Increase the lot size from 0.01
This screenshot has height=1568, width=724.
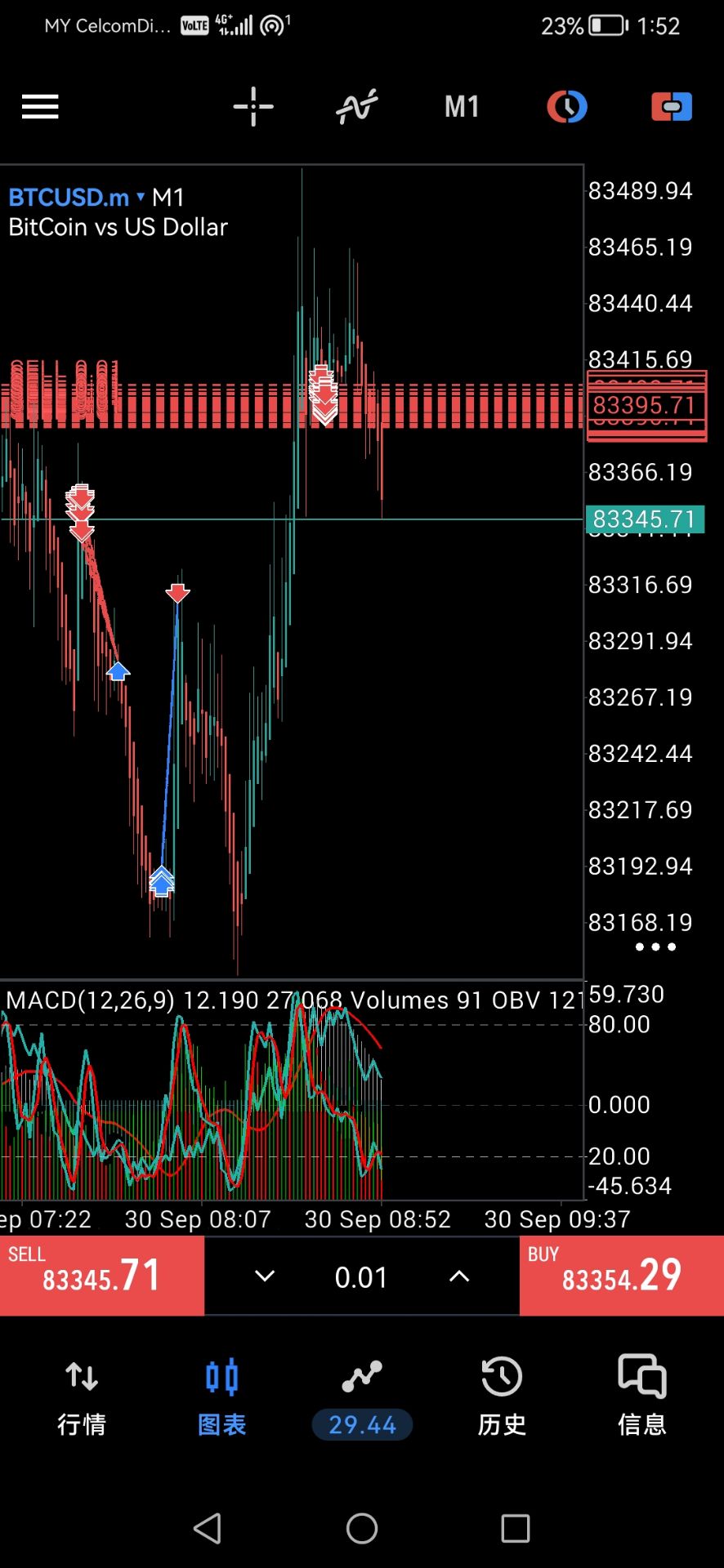tap(459, 1276)
